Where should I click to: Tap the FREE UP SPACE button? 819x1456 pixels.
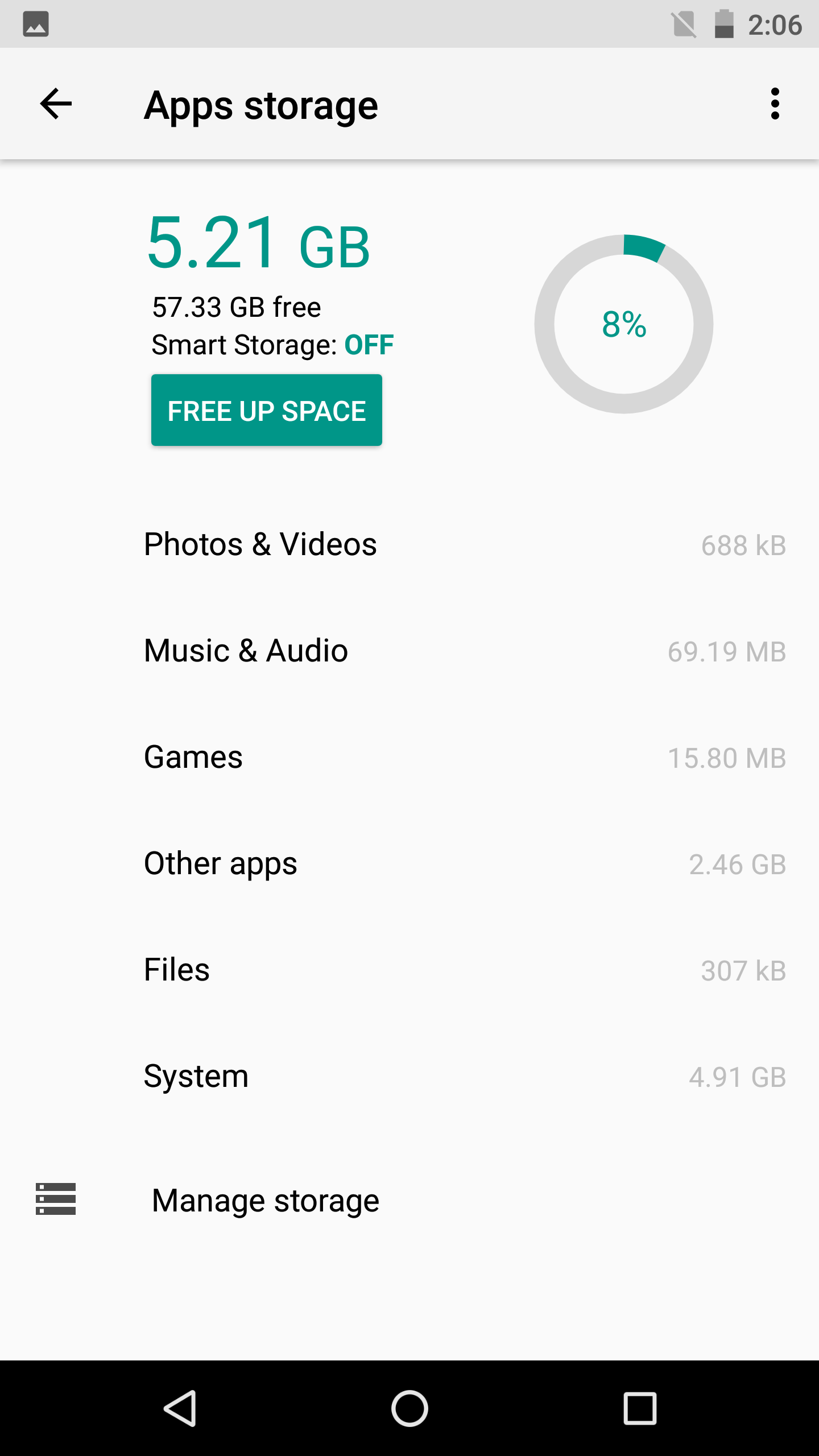click(x=266, y=410)
